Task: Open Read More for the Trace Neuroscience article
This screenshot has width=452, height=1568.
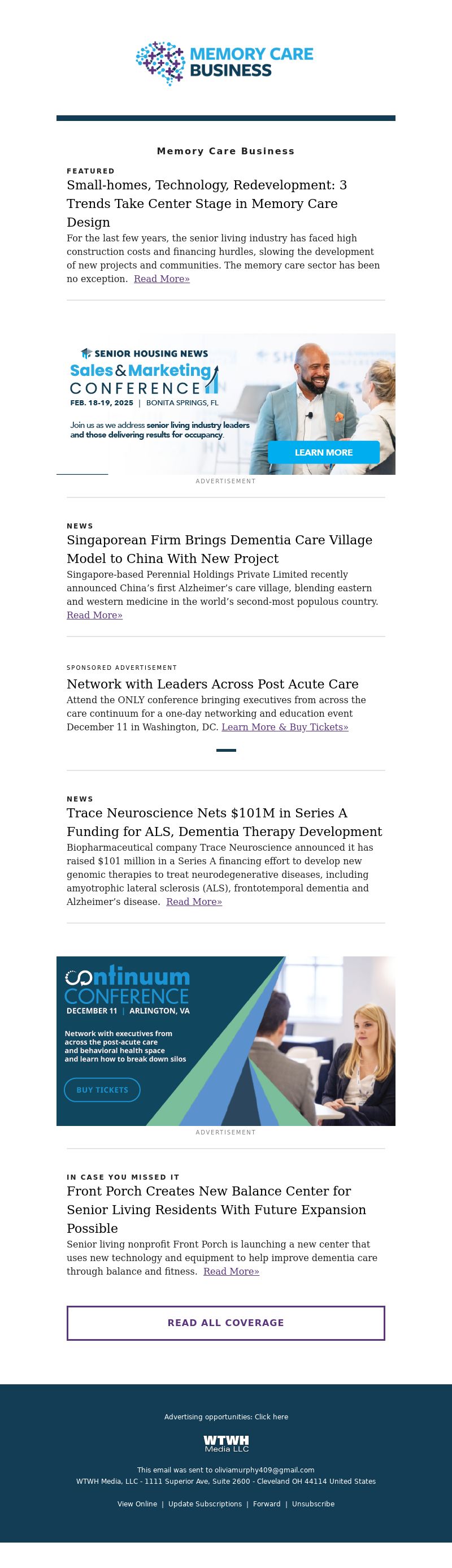Action: coord(194,902)
